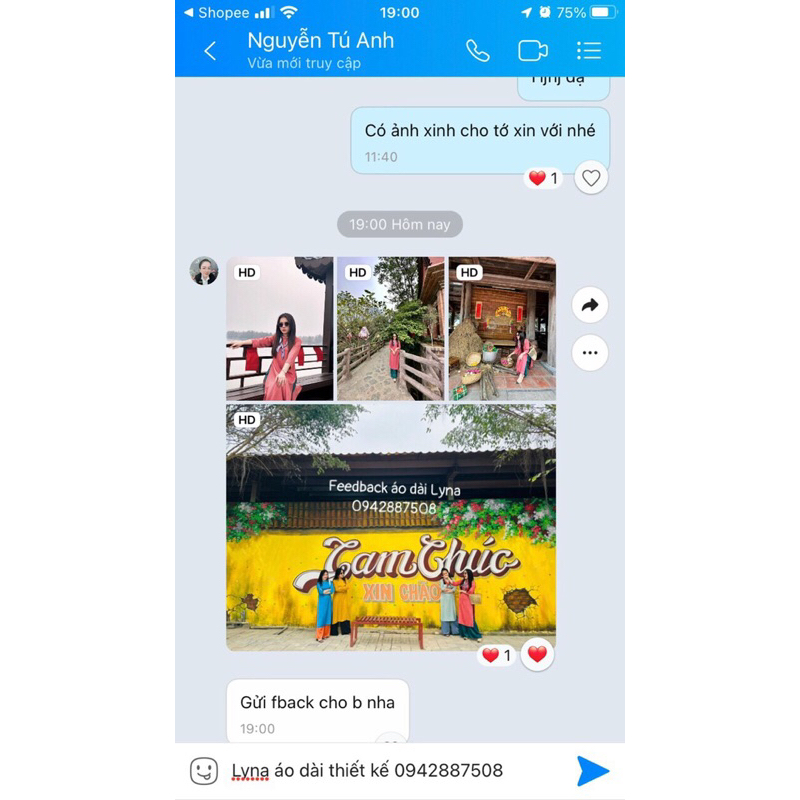Start a video call with Nguyễn Tú Anh

click(x=533, y=51)
